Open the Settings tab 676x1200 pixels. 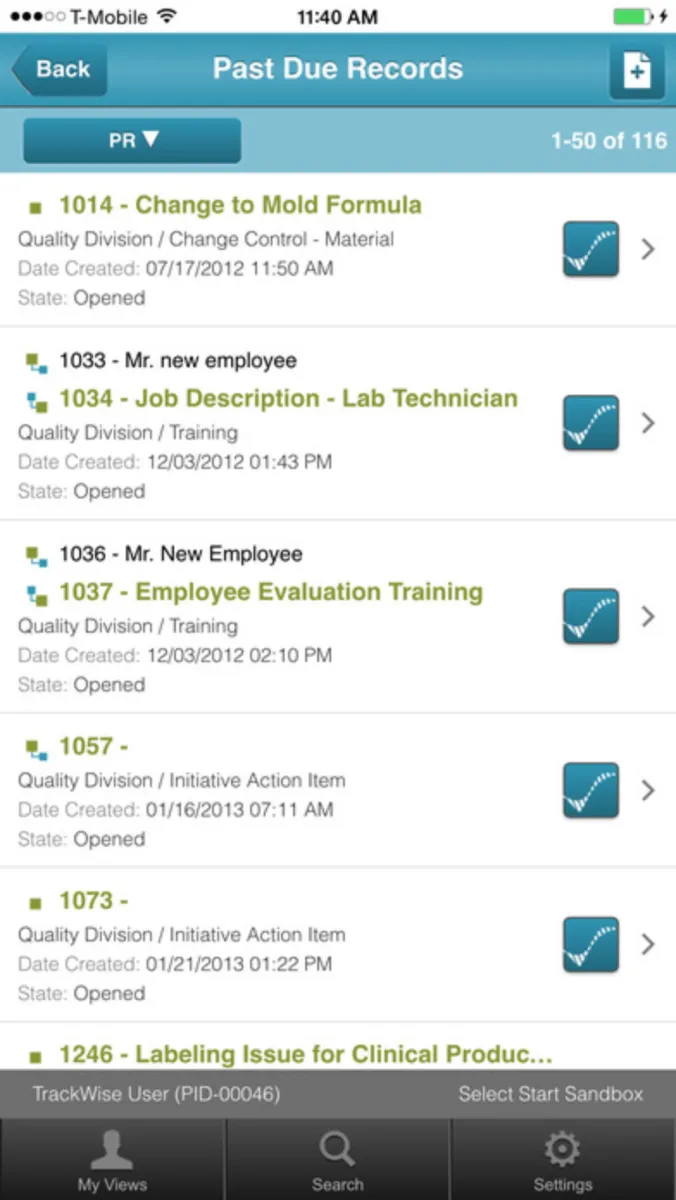tap(562, 1160)
